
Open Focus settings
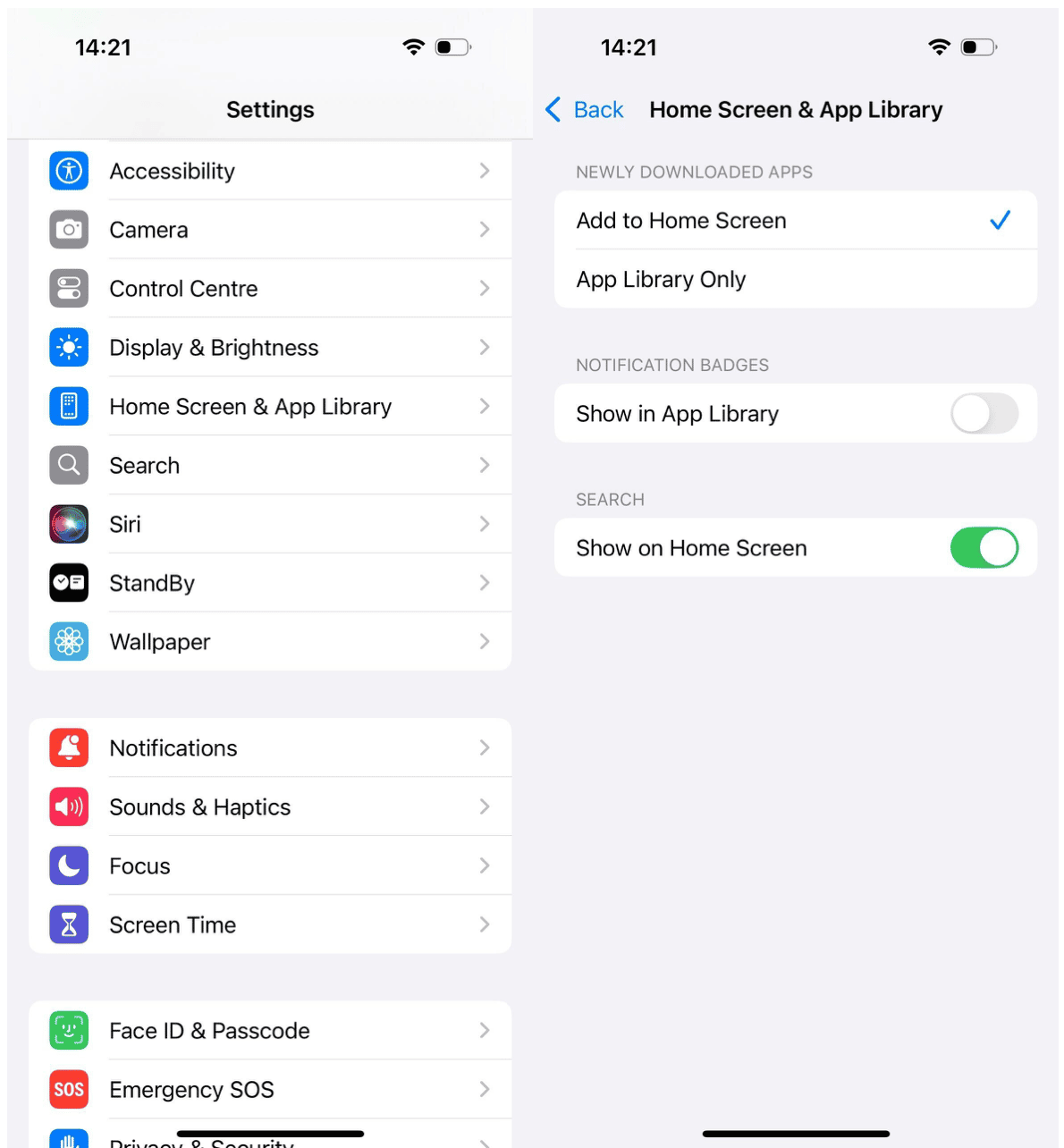(x=270, y=866)
